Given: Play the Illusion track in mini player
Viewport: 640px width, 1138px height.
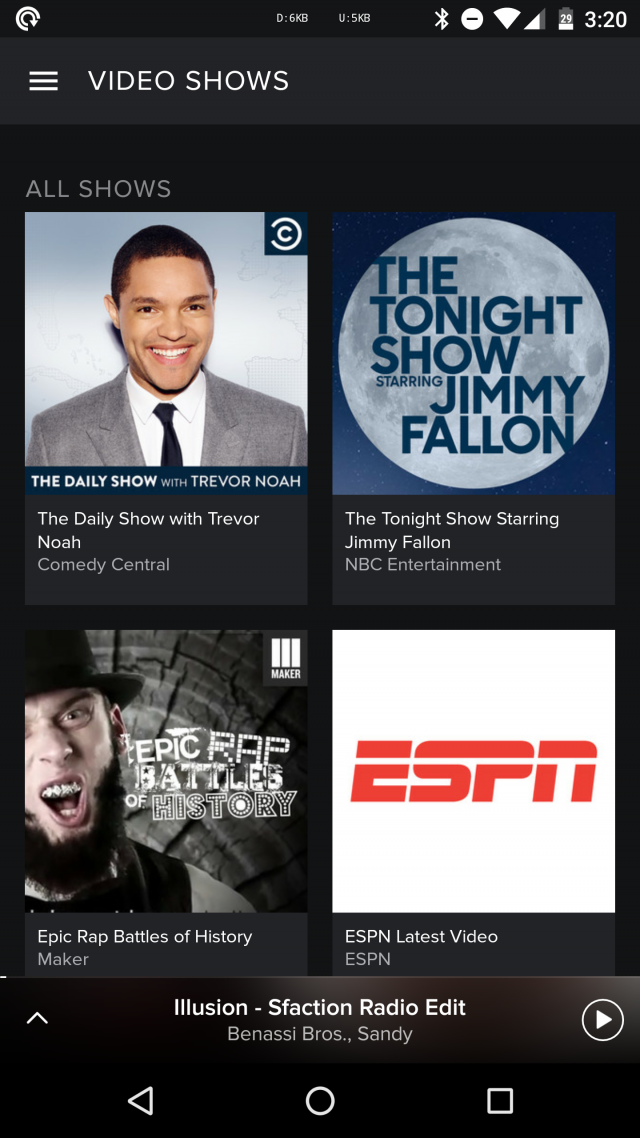Looking at the screenshot, I should (x=602, y=1020).
